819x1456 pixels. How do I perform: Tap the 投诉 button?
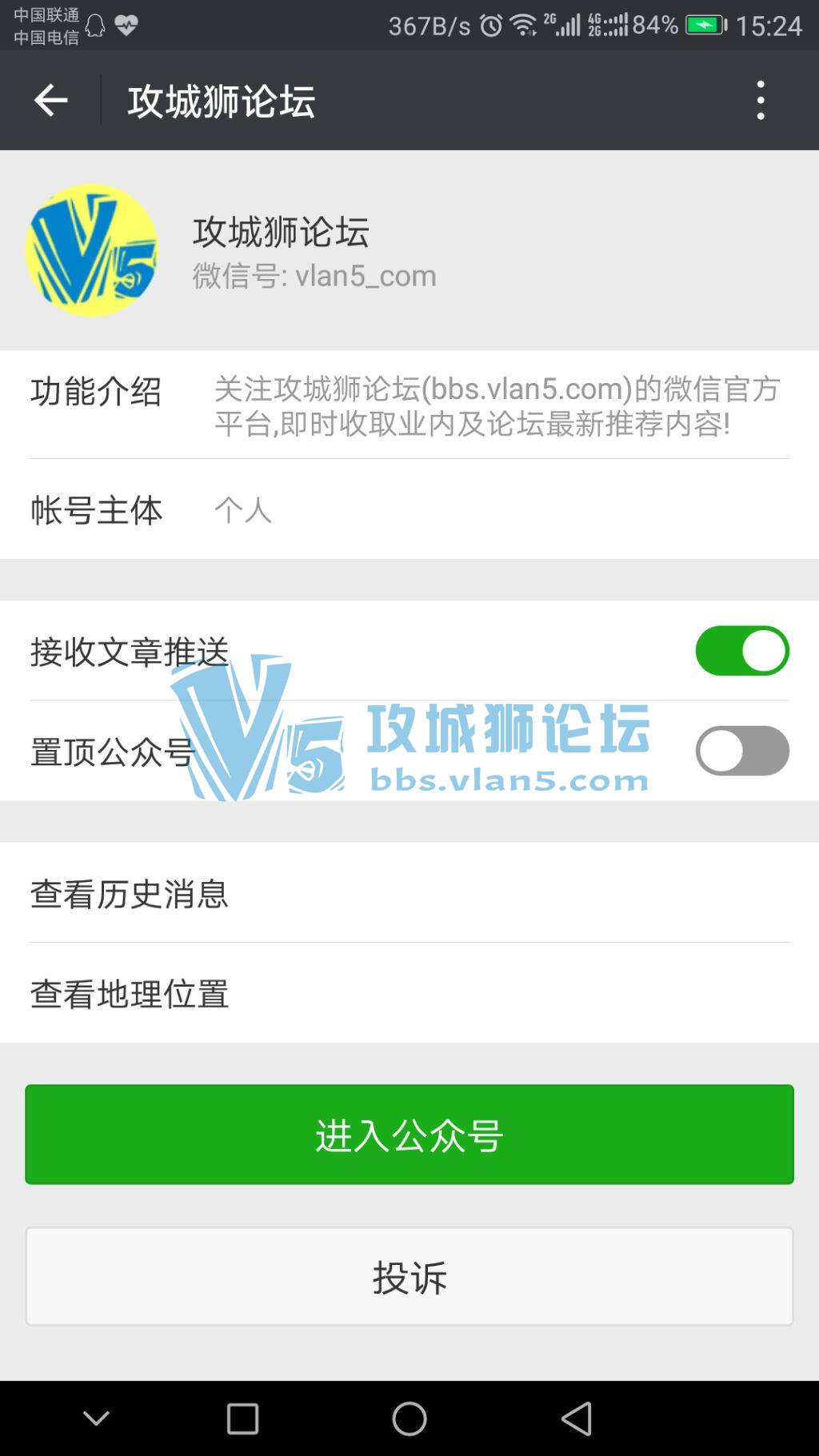pyautogui.click(x=409, y=1276)
